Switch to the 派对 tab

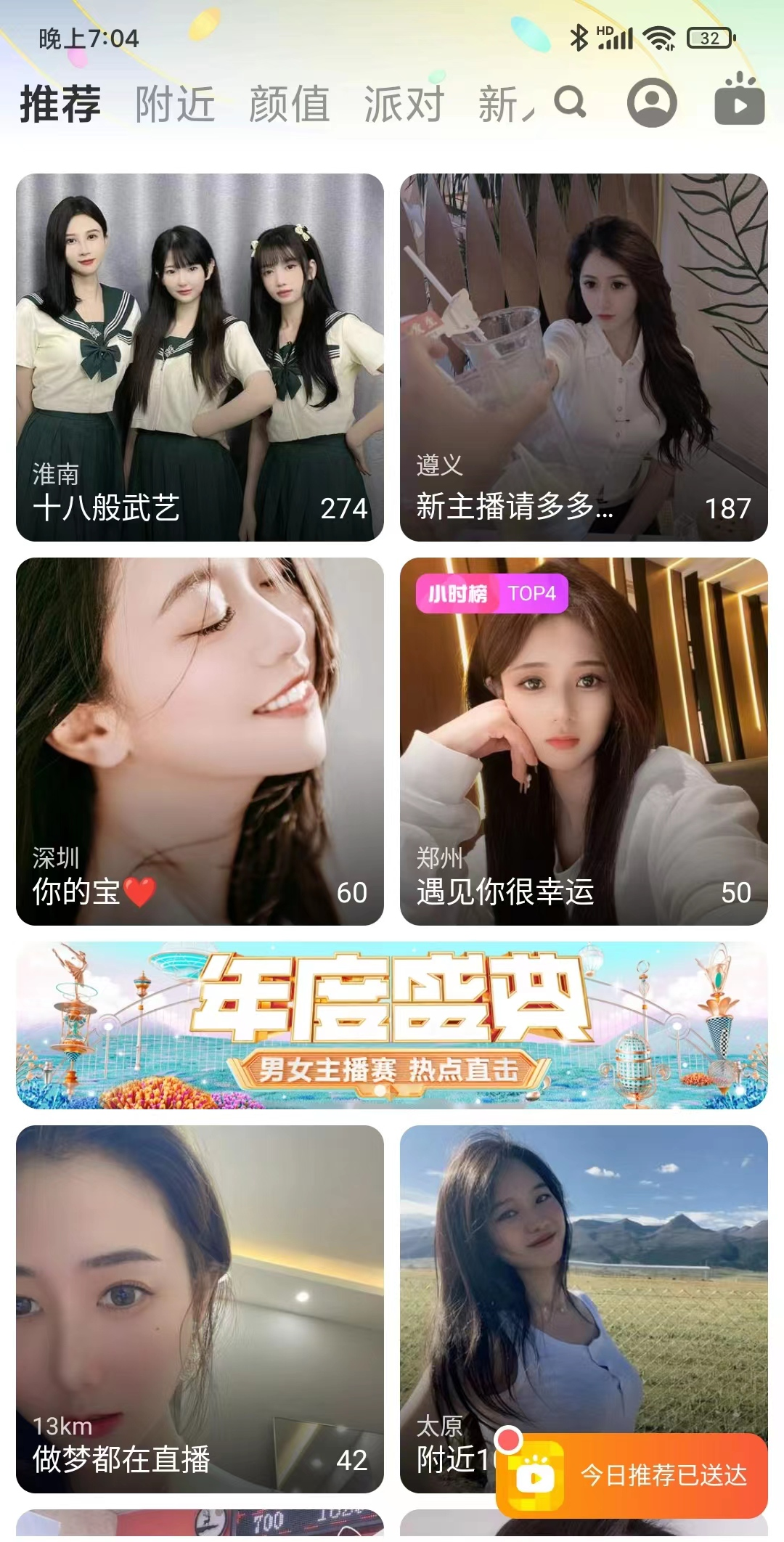(x=404, y=104)
